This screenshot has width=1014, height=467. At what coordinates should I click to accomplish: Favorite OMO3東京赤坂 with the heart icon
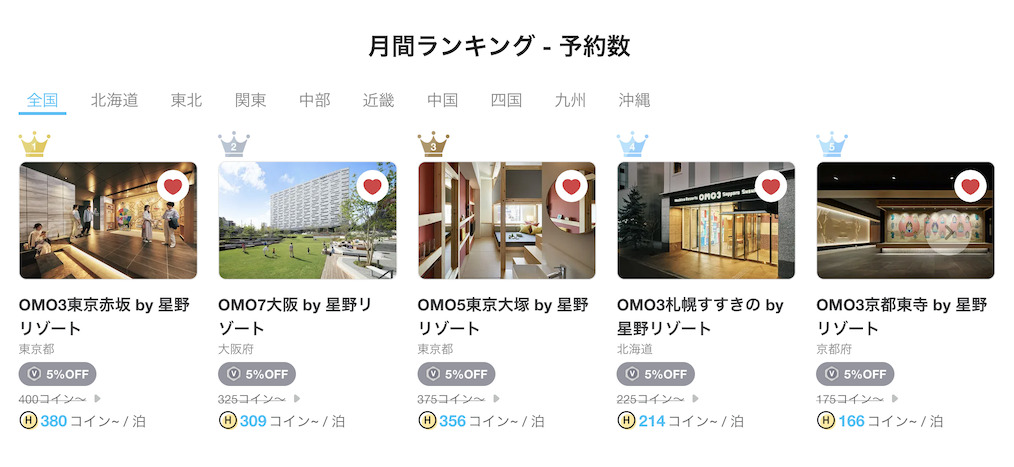[x=173, y=186]
